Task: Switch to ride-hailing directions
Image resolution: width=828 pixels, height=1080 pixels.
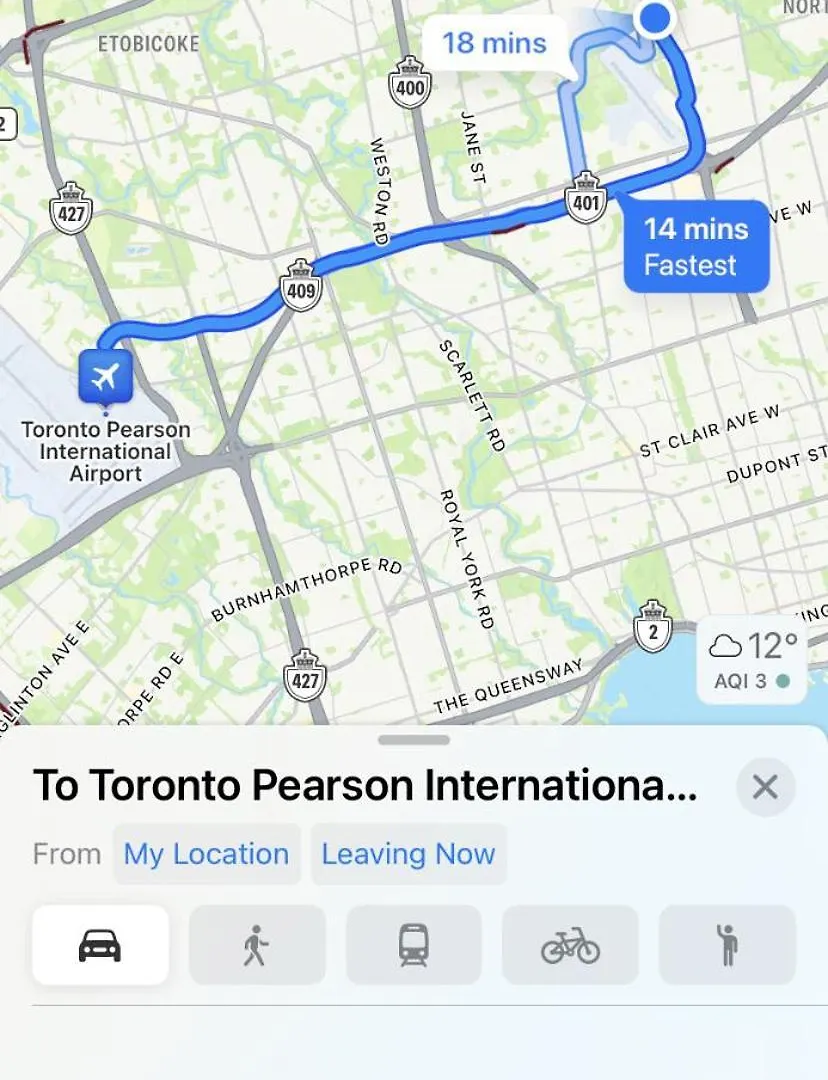Action: click(727, 945)
